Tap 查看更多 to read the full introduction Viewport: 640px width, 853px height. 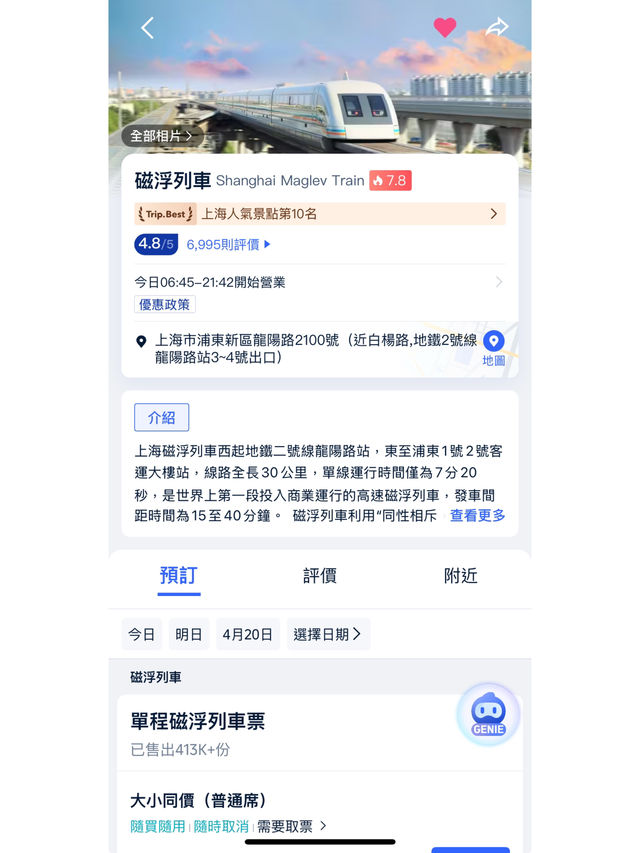[x=477, y=515]
